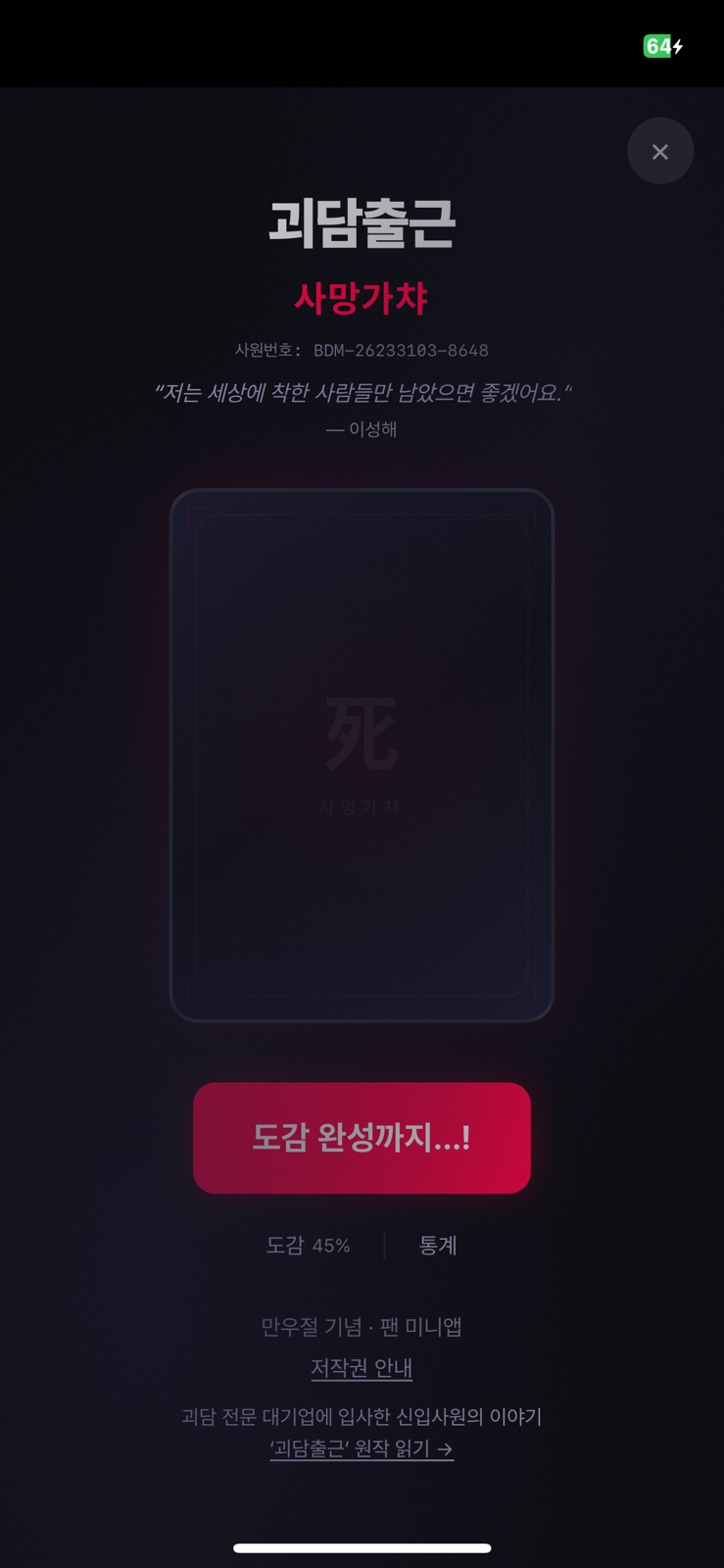Open the 도감 45% collection
The height and width of the screenshot is (1568, 724).
tap(308, 1246)
